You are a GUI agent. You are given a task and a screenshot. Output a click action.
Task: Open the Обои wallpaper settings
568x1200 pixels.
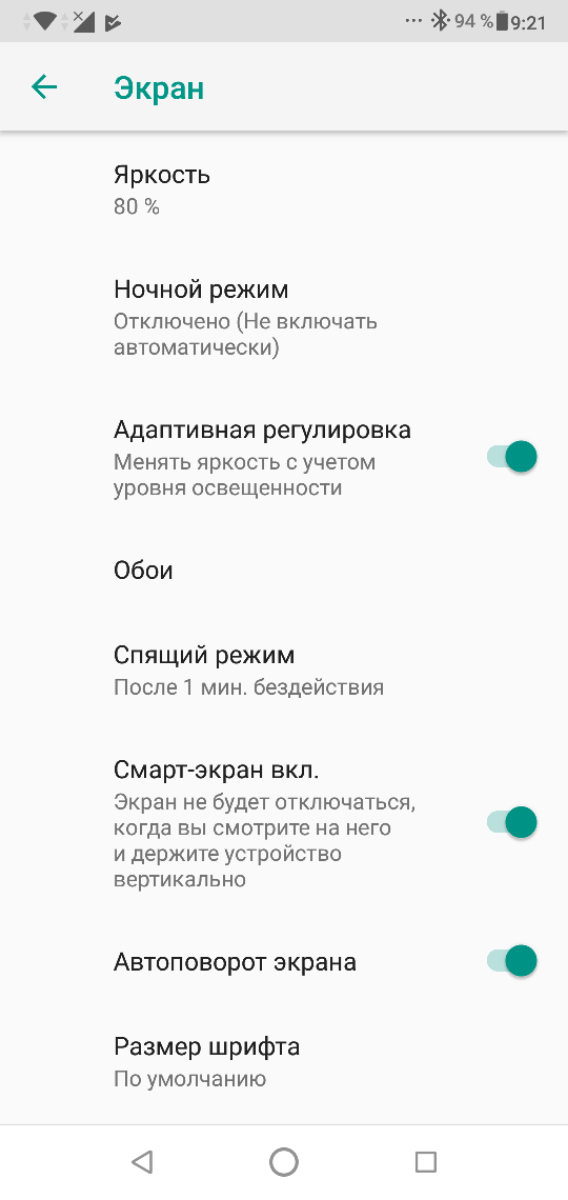pyautogui.click(x=284, y=570)
